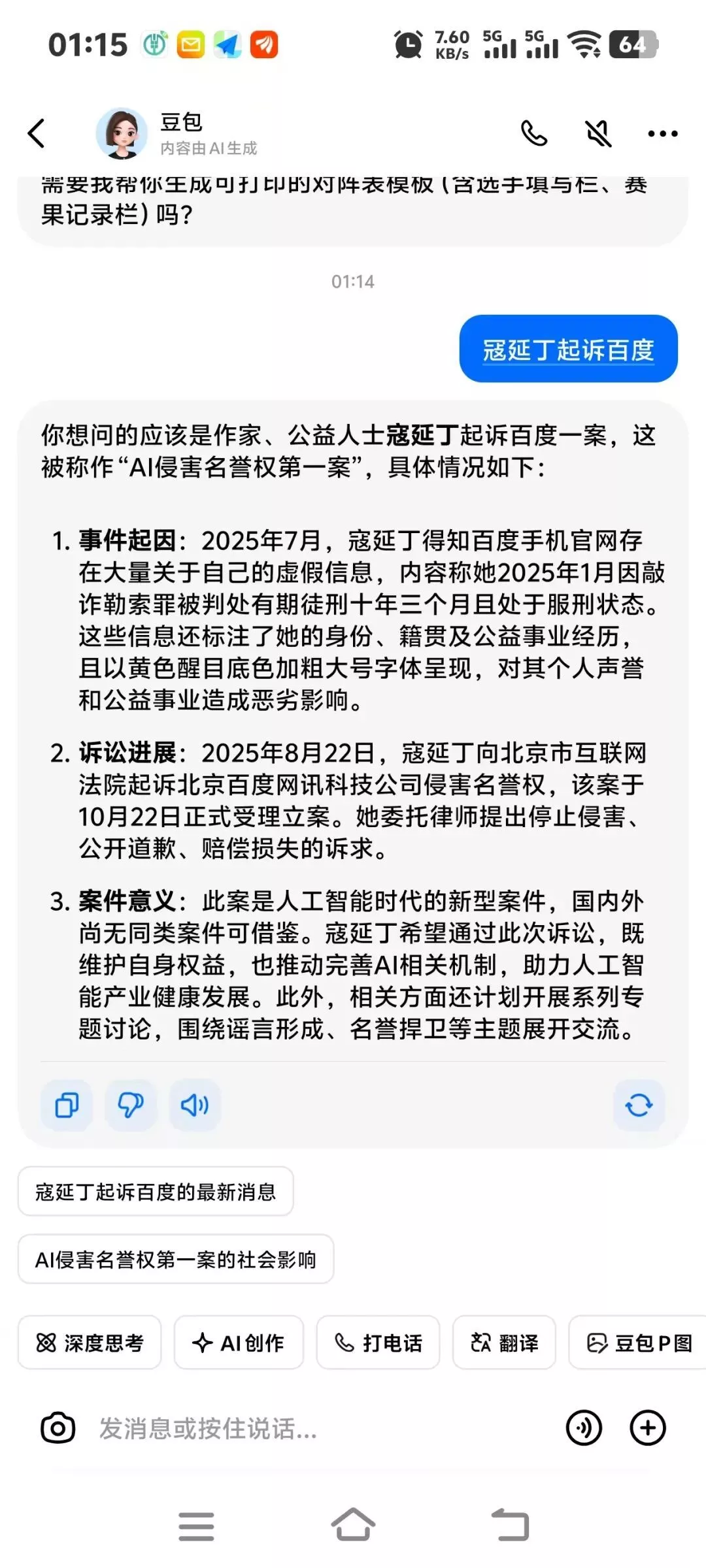Screen dimensions: 706x1568
Task: Open the camera in the input bar
Action: click(58, 1428)
